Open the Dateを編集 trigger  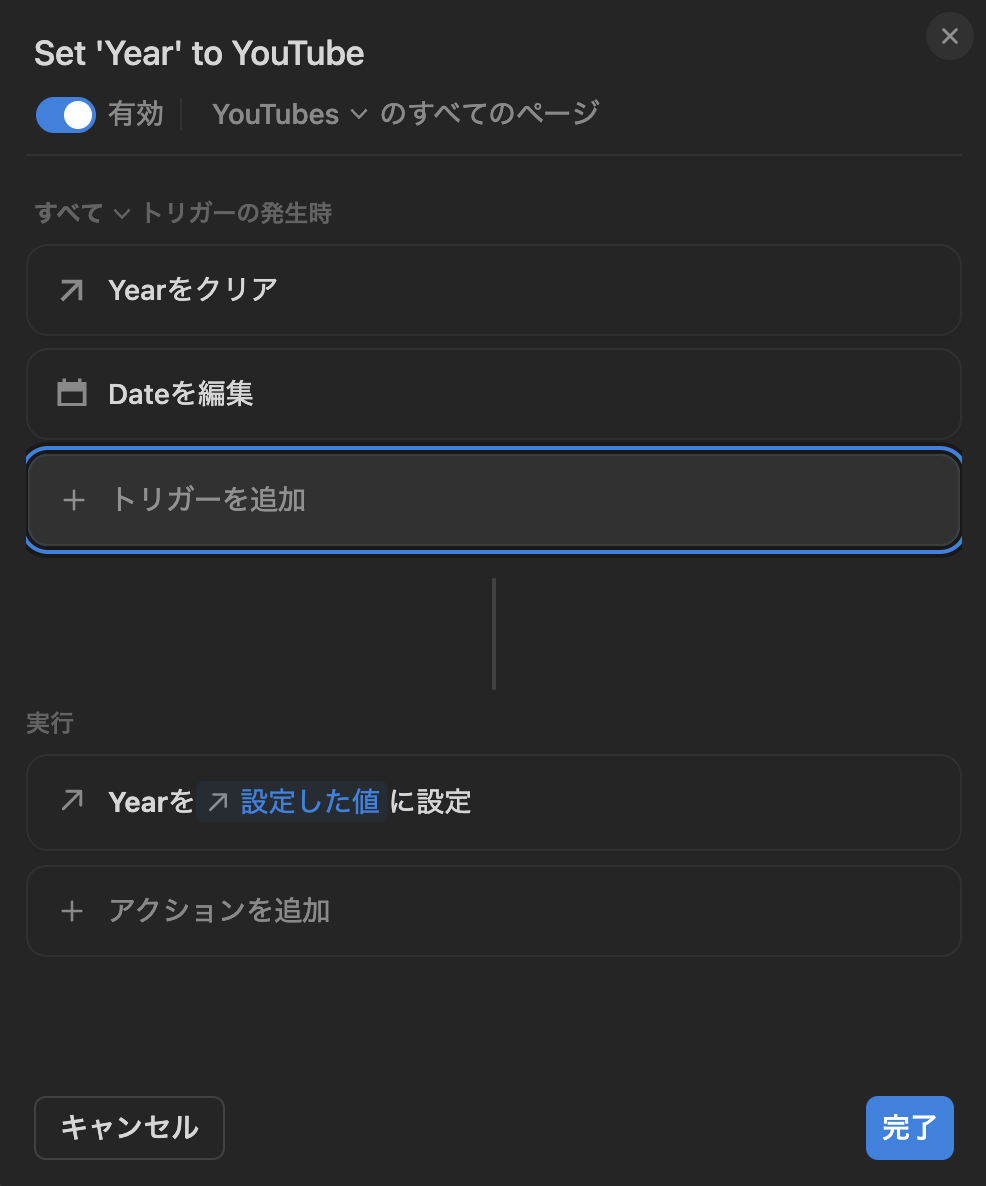(493, 393)
